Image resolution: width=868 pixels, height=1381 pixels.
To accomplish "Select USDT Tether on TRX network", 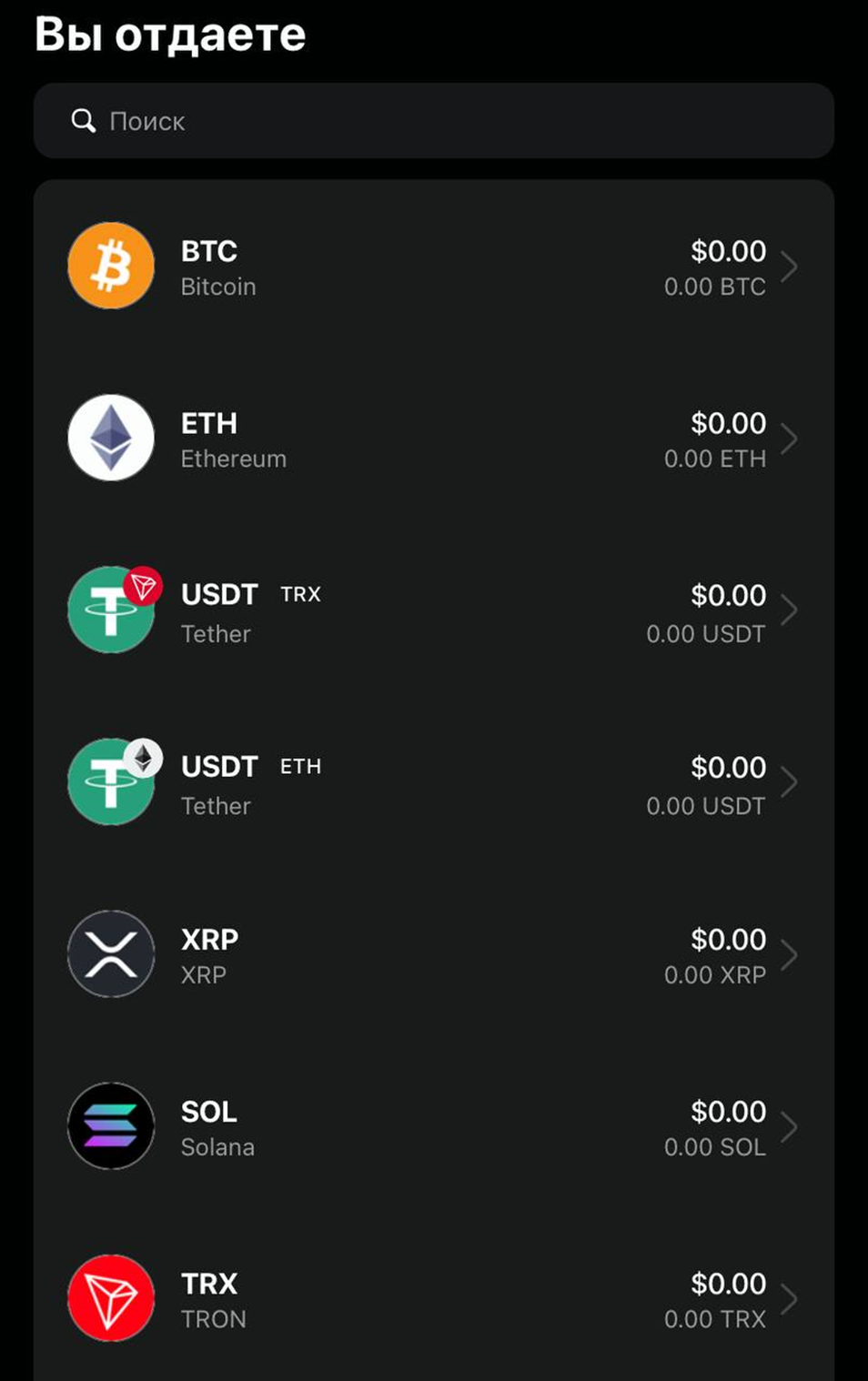I will tap(433, 611).
